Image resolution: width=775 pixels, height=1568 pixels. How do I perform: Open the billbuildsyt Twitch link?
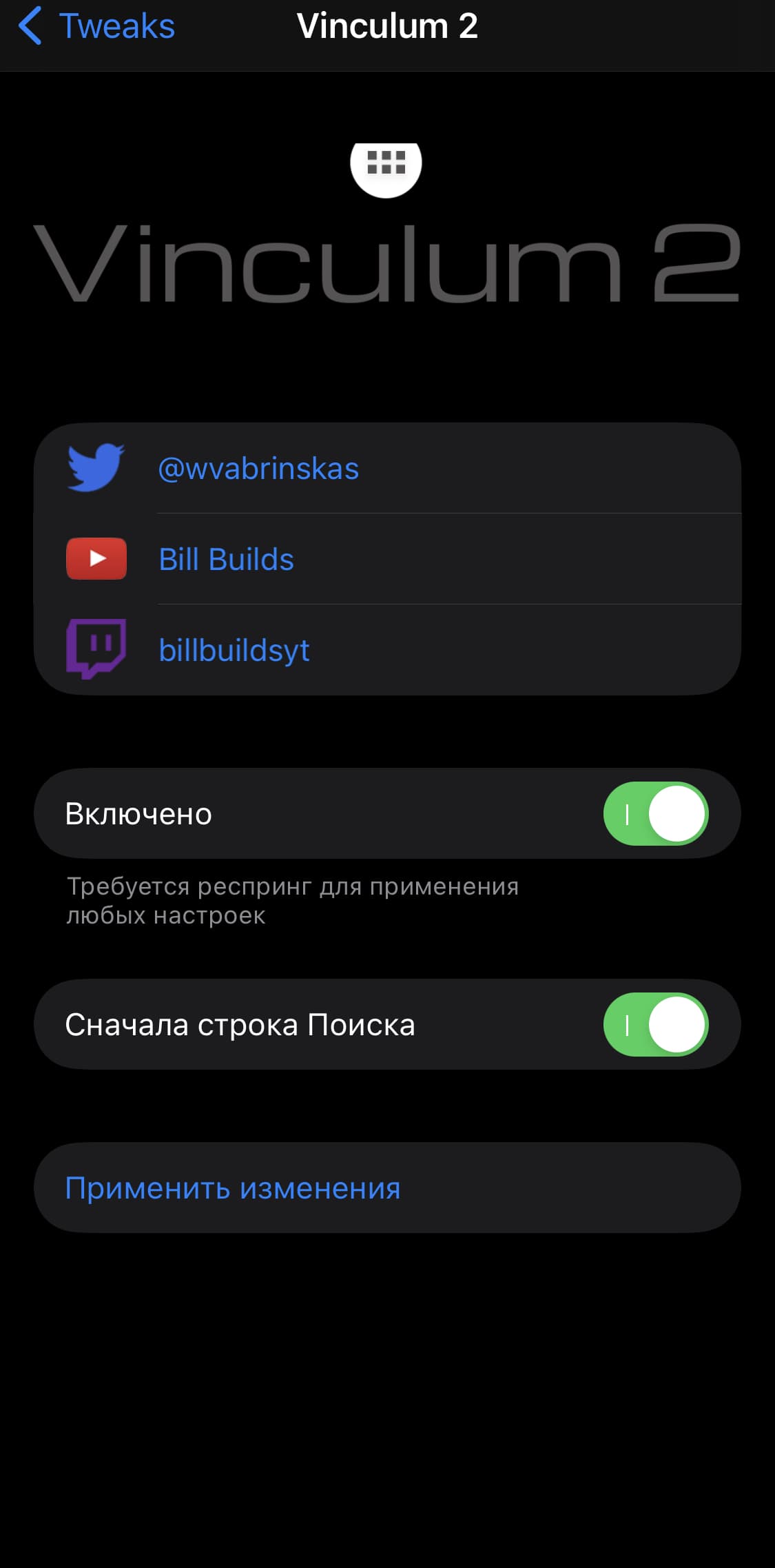coord(387,650)
